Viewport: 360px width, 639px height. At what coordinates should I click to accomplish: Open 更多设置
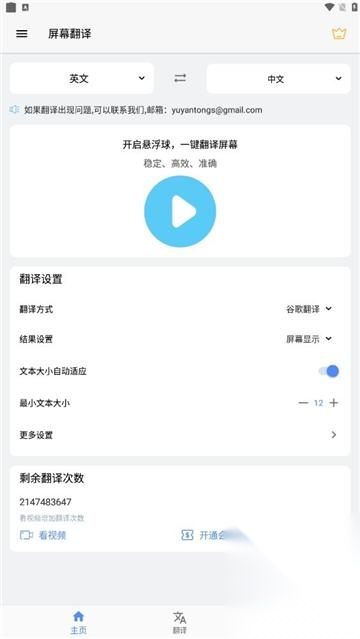pyautogui.click(x=180, y=435)
